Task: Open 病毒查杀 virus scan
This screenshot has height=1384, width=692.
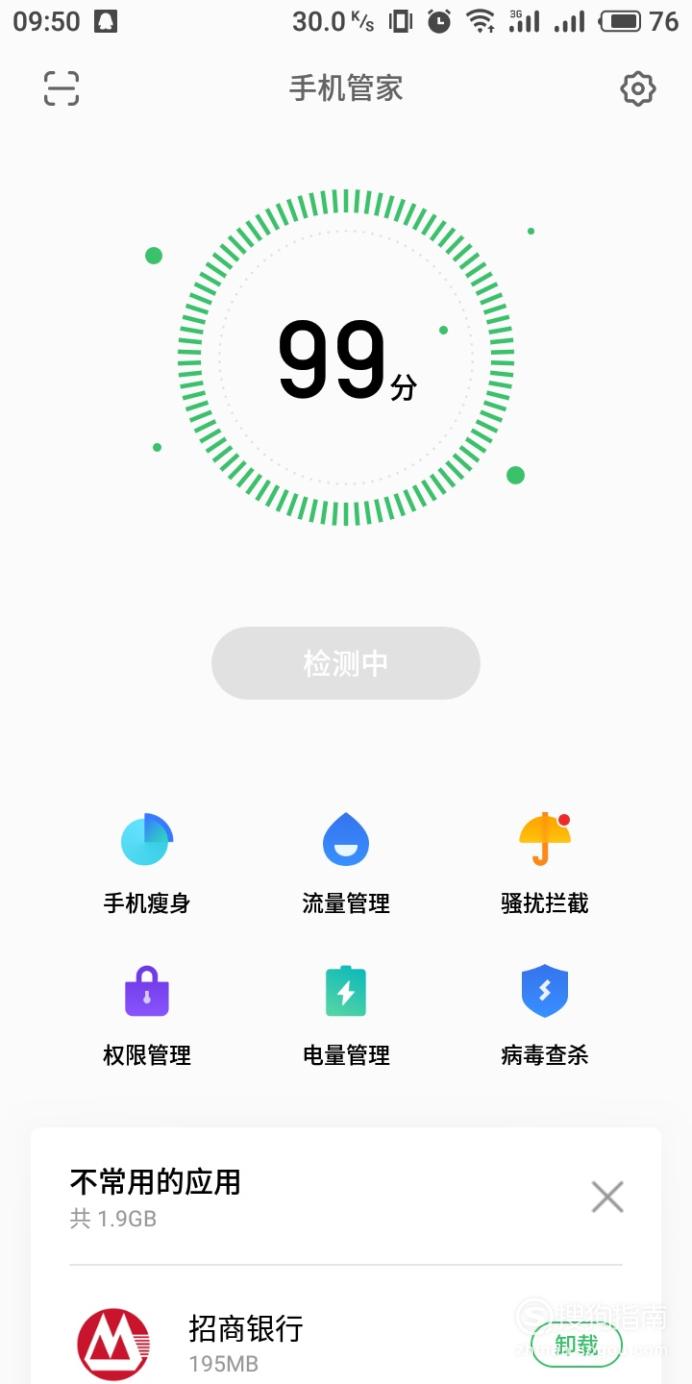Action: pyautogui.click(x=545, y=1016)
